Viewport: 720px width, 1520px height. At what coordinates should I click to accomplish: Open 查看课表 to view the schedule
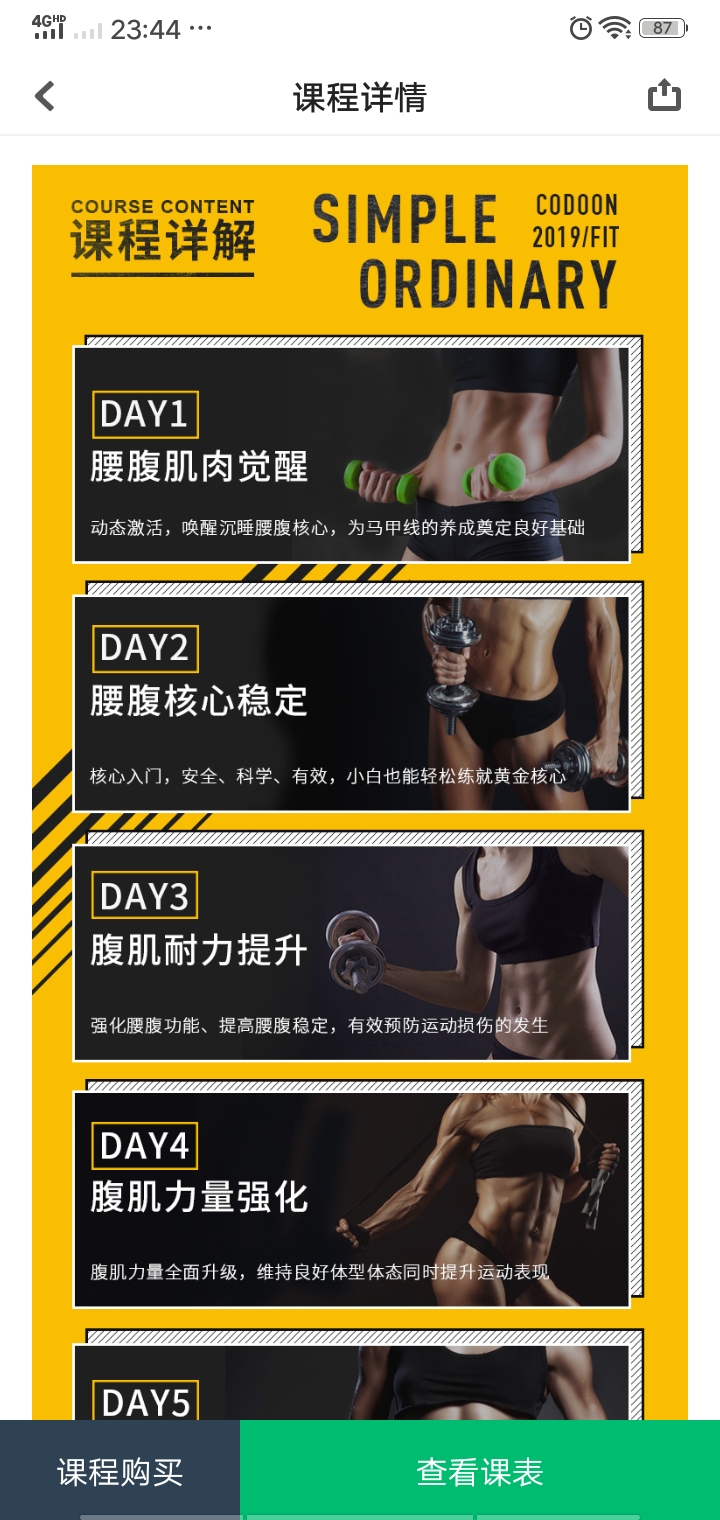coord(480,1471)
